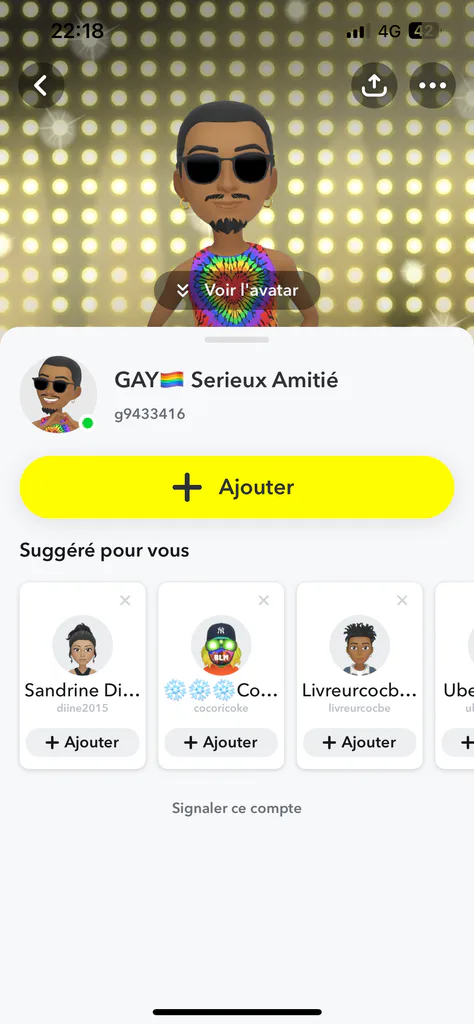Image resolution: width=474 pixels, height=1024 pixels.
Task: Open the profile avatar picture
Action: [58, 395]
